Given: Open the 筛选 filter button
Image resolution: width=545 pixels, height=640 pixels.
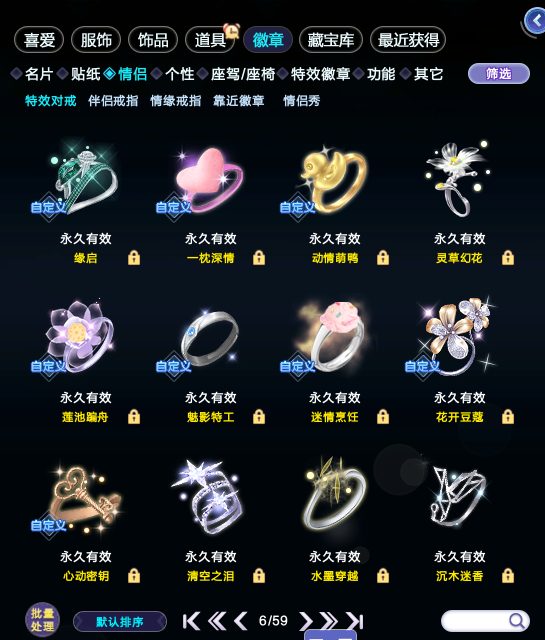Looking at the screenshot, I should coord(498,74).
